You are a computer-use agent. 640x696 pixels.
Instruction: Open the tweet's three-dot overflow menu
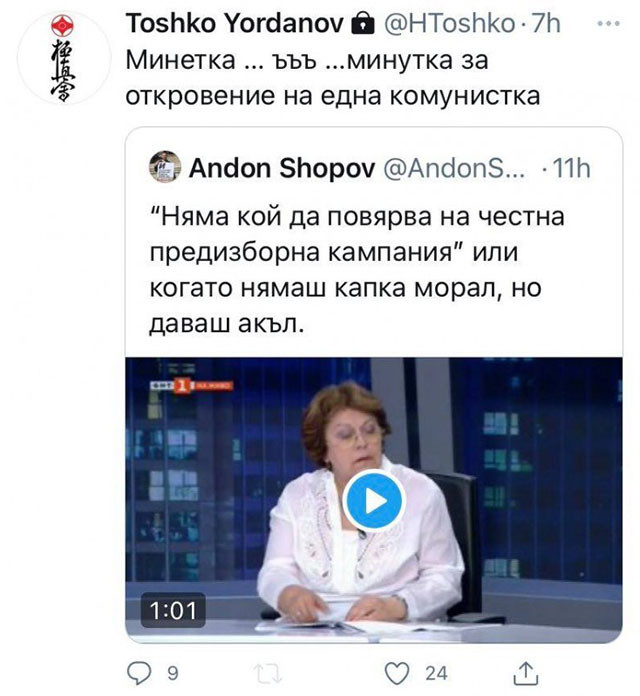click(x=608, y=24)
